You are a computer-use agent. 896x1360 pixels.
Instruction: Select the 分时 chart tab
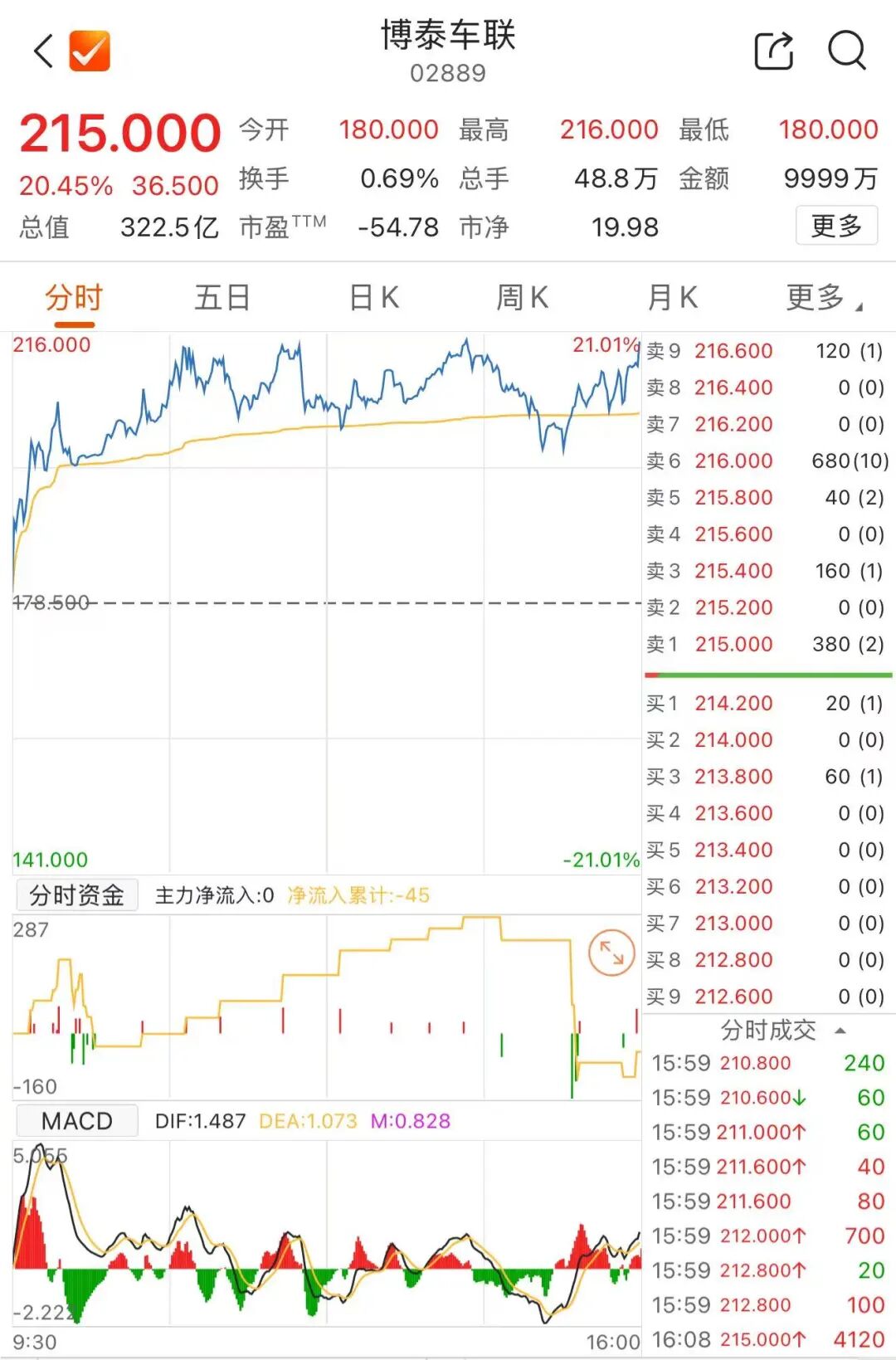(x=74, y=298)
